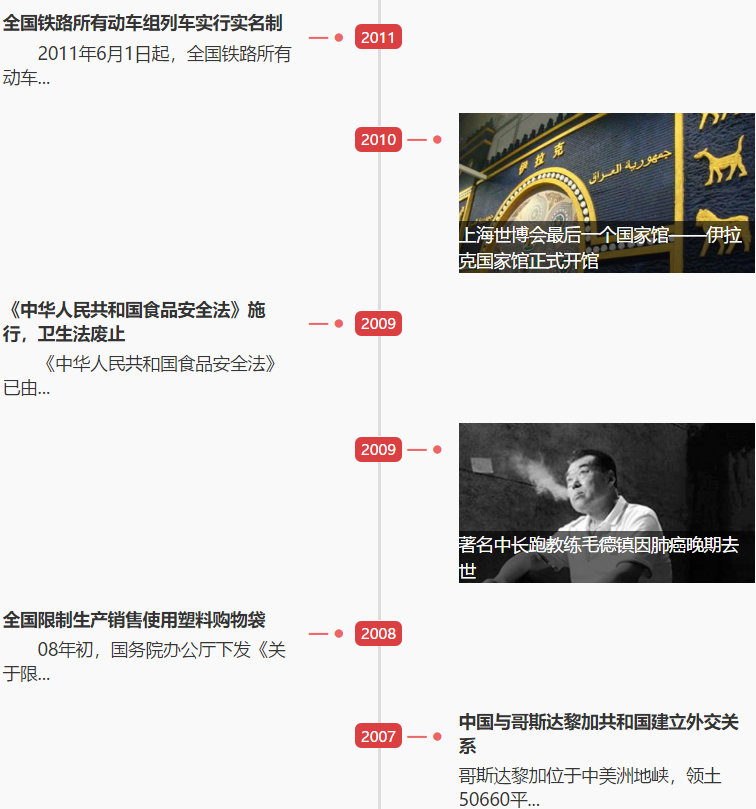Open the coach Mao Dezhen photo card
This screenshot has width=756, height=809.
tap(606, 502)
